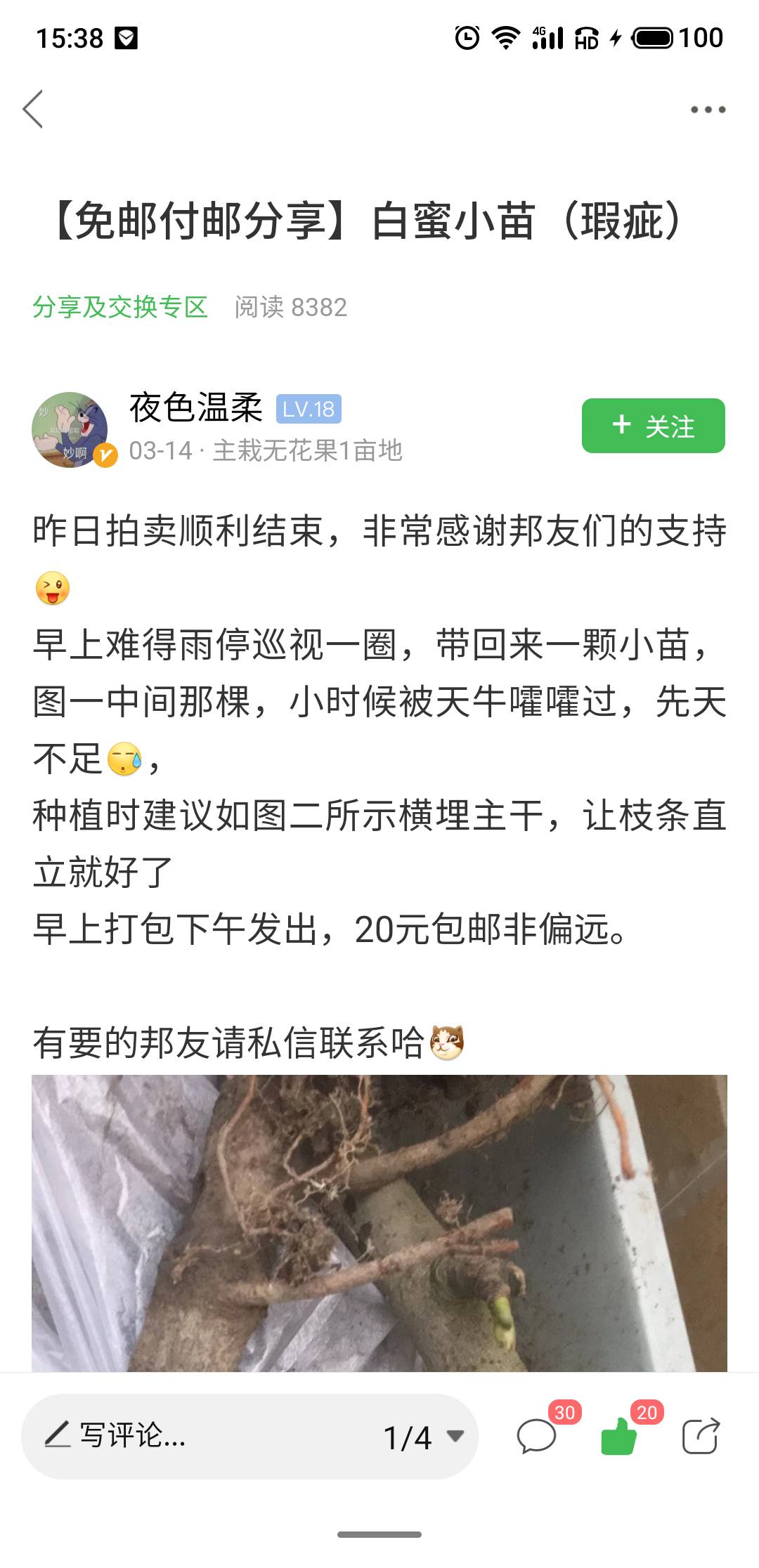The width and height of the screenshot is (759, 1568).
Task: Share this post
Action: pos(701,1435)
